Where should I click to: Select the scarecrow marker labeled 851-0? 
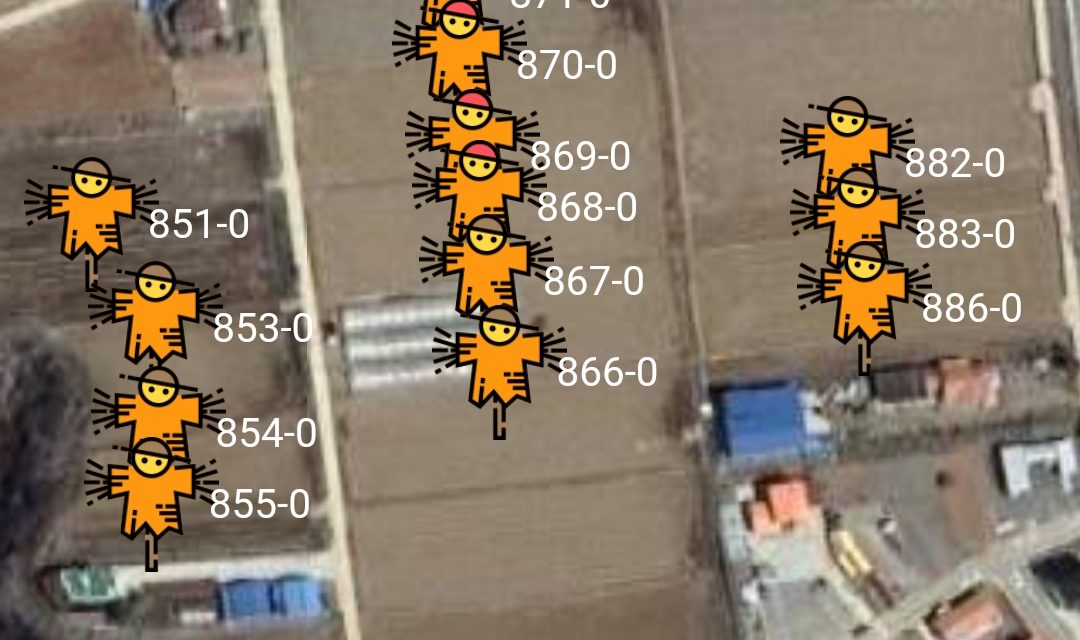pyautogui.click(x=92, y=212)
